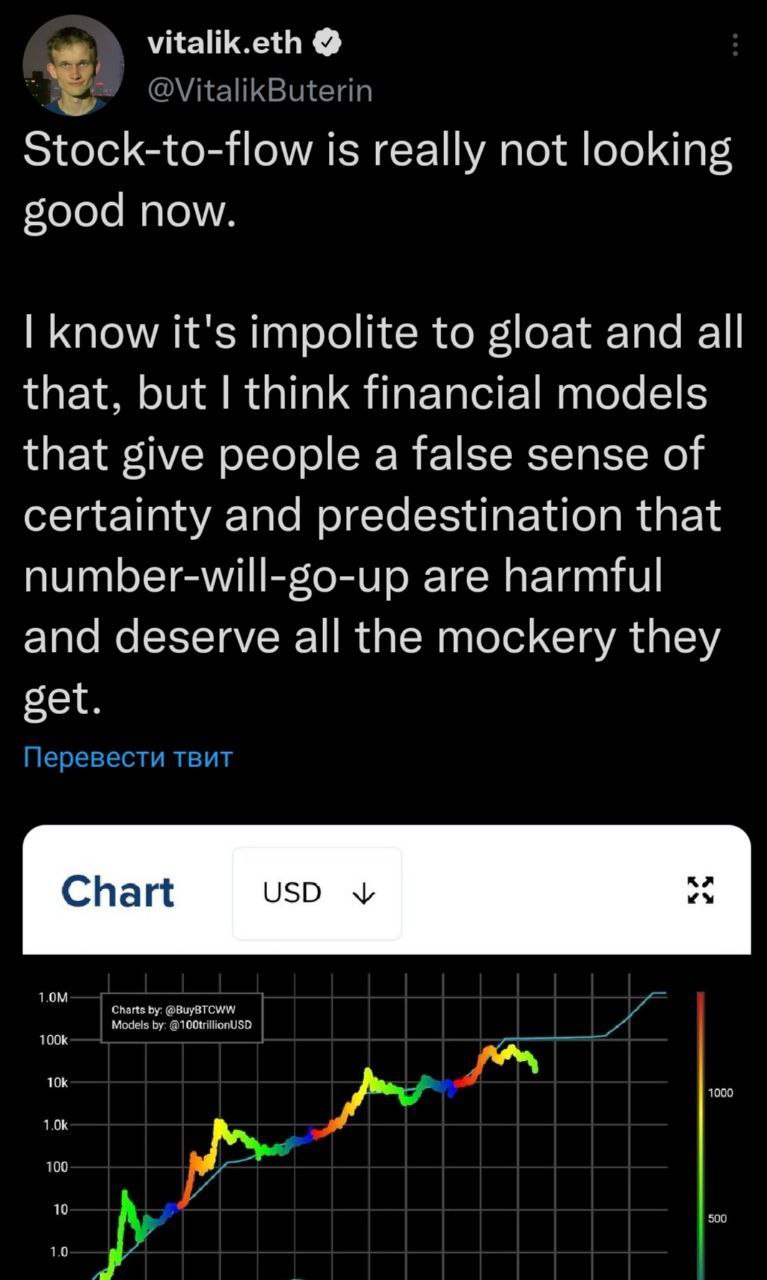Open the @VitalikButerin handle
The width and height of the screenshot is (767, 1280).
click(x=259, y=90)
